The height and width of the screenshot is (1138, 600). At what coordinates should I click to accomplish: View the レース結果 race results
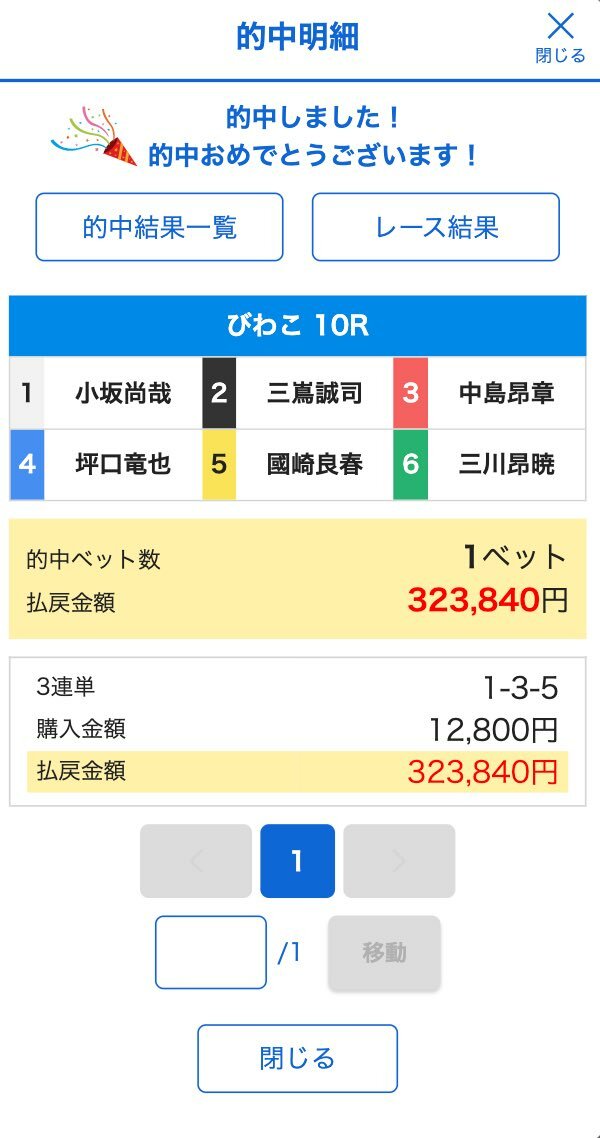click(436, 227)
